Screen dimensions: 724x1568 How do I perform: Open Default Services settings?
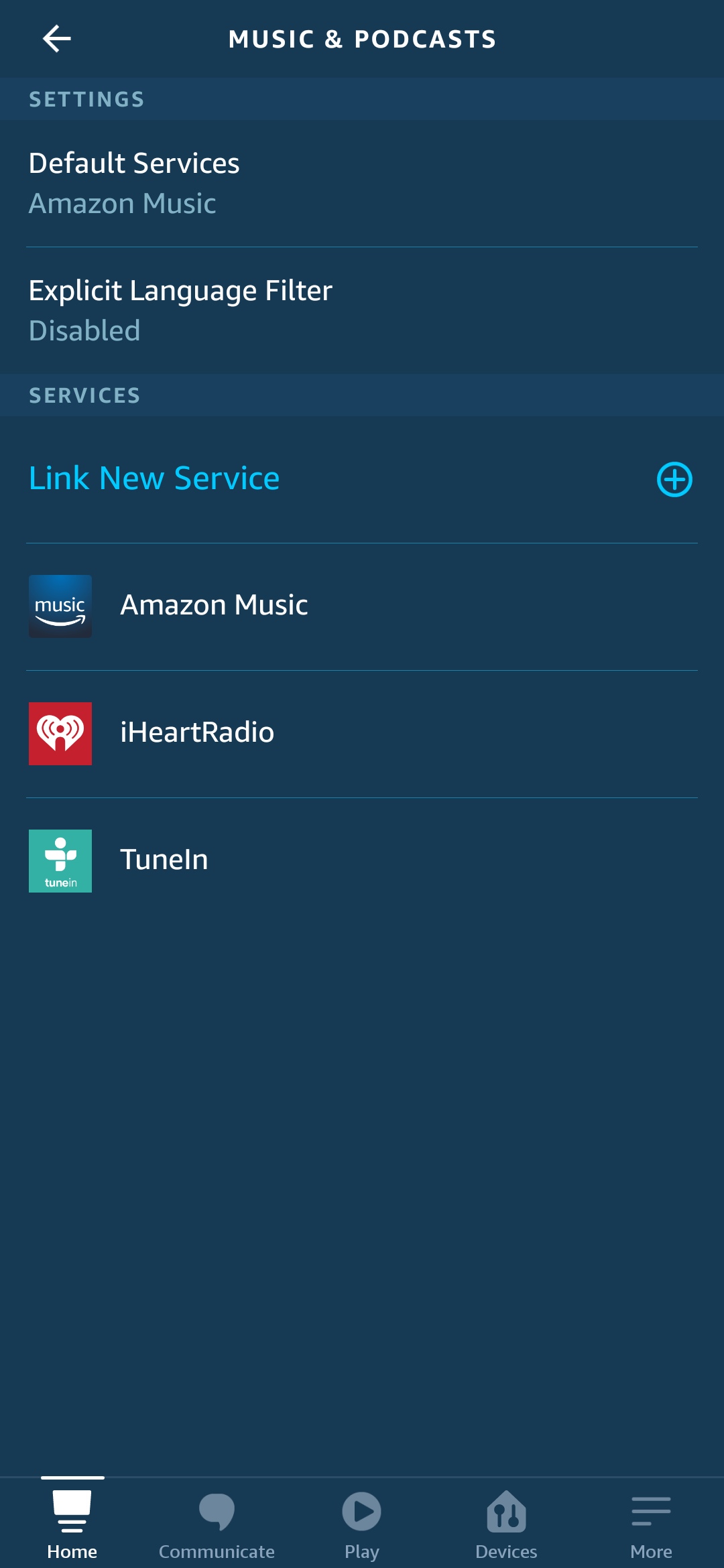pyautogui.click(x=362, y=183)
